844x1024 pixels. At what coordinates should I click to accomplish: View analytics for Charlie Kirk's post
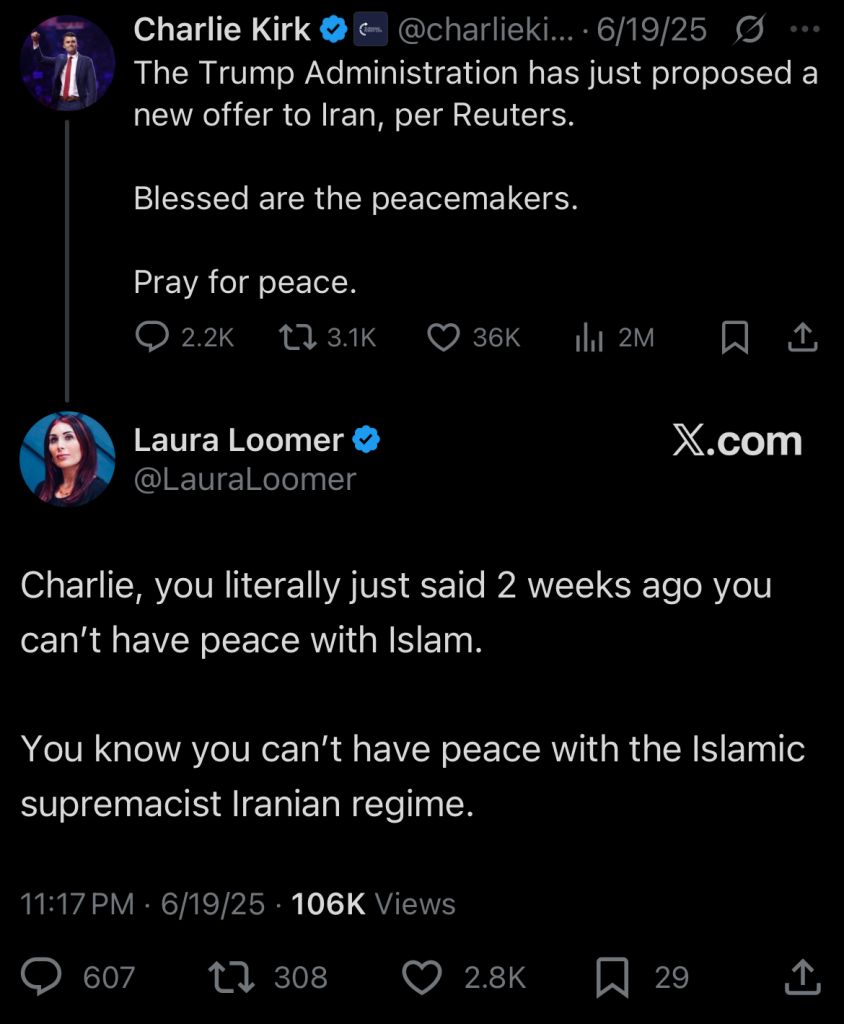click(x=589, y=338)
